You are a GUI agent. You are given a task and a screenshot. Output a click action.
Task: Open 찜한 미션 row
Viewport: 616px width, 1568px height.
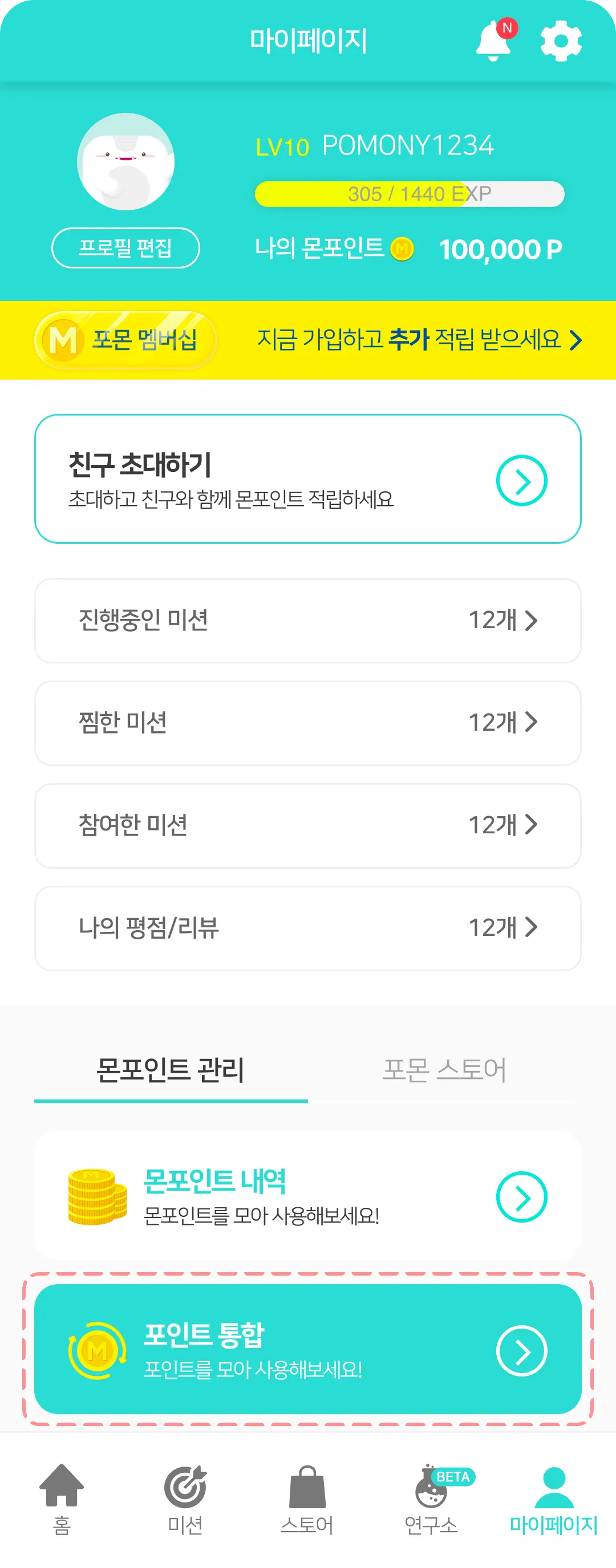coord(307,723)
